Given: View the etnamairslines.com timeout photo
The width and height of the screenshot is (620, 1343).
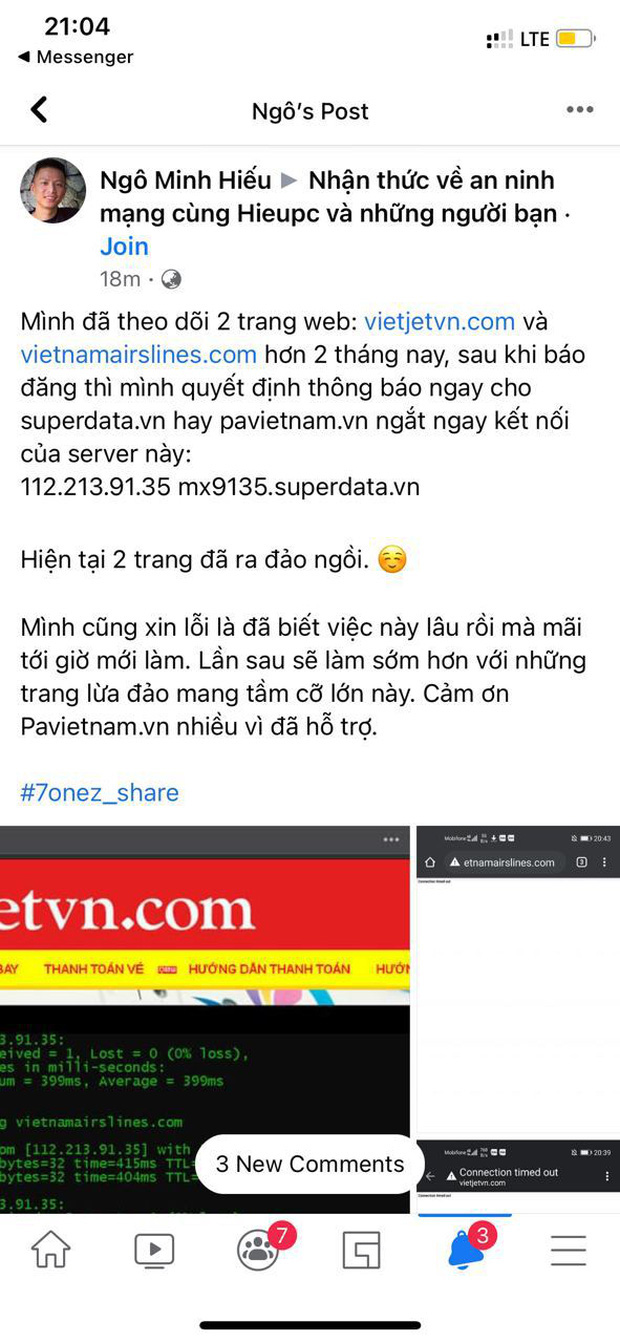Looking at the screenshot, I should click(518, 980).
